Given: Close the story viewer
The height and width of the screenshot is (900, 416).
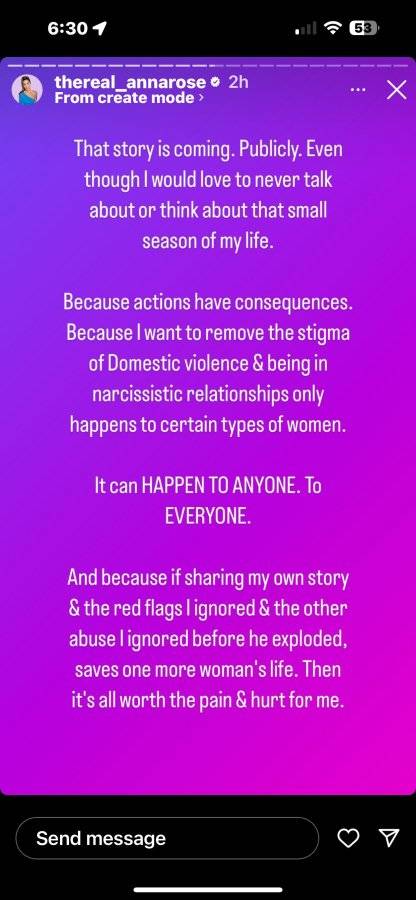Looking at the screenshot, I should (396, 90).
